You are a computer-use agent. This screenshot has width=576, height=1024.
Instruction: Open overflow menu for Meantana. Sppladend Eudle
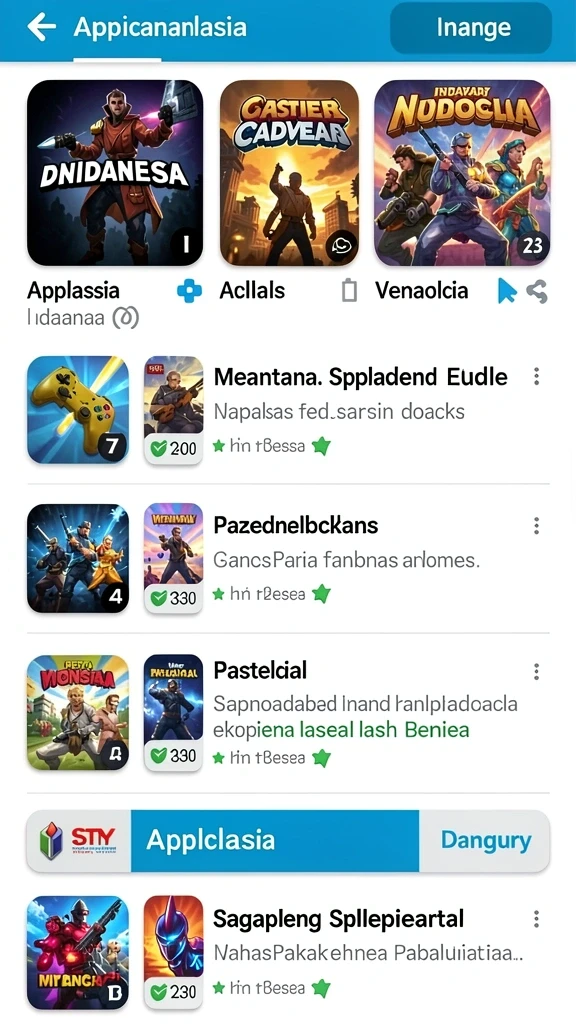536,376
